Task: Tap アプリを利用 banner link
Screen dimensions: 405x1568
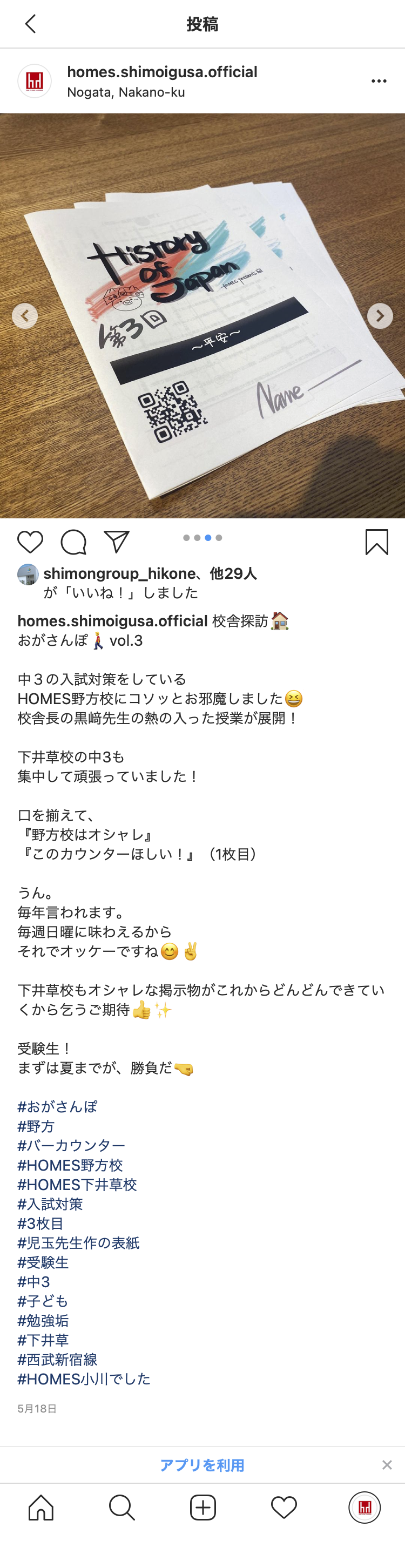Action: click(x=202, y=1465)
